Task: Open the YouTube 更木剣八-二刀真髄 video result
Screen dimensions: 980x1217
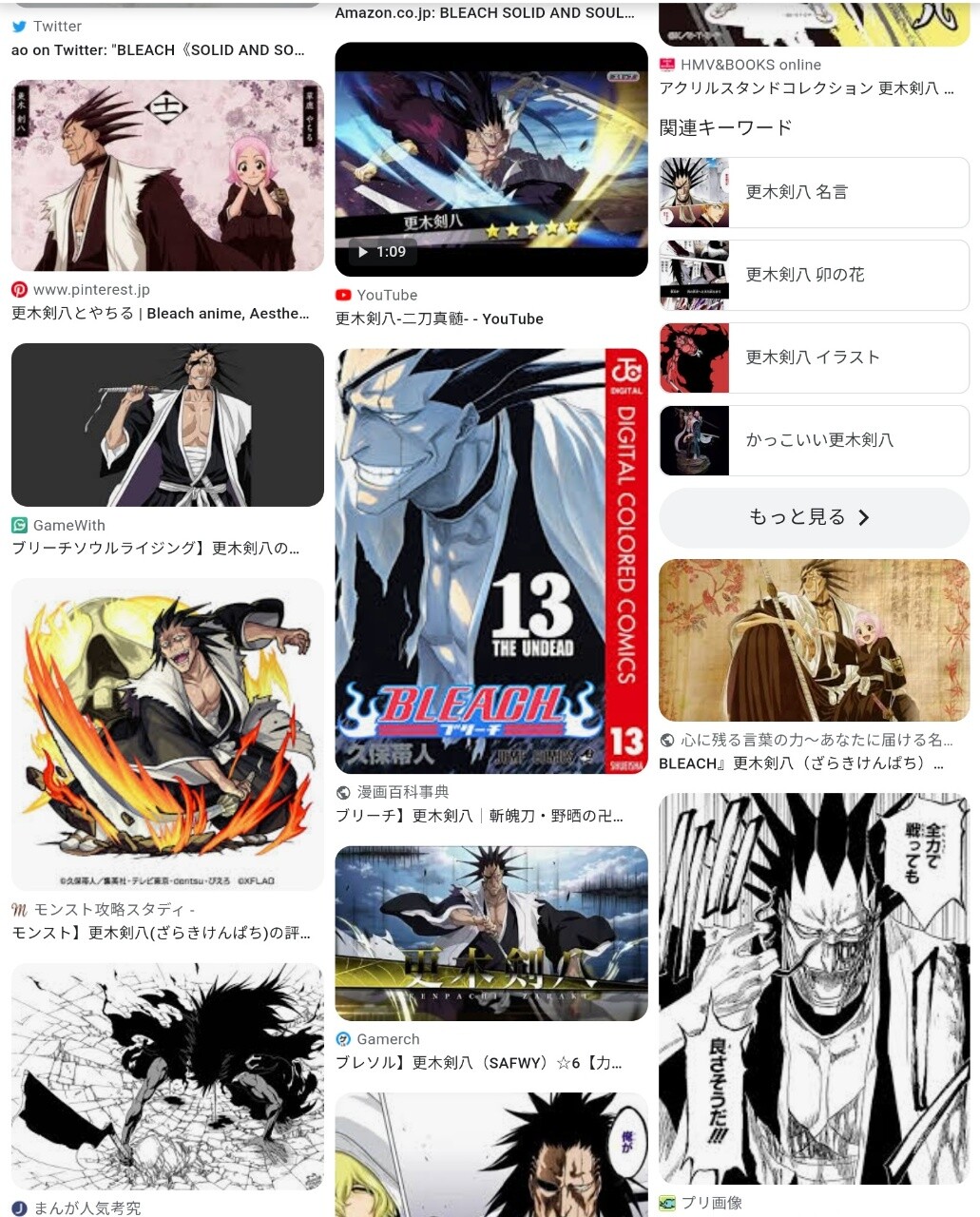Action: coord(490,160)
